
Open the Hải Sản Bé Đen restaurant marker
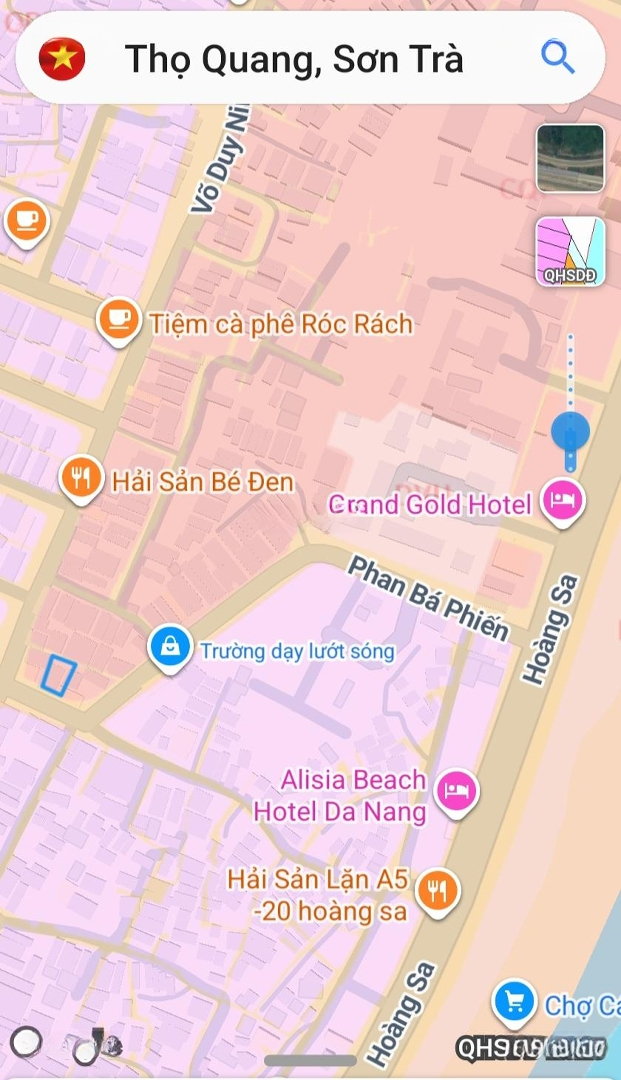(79, 478)
